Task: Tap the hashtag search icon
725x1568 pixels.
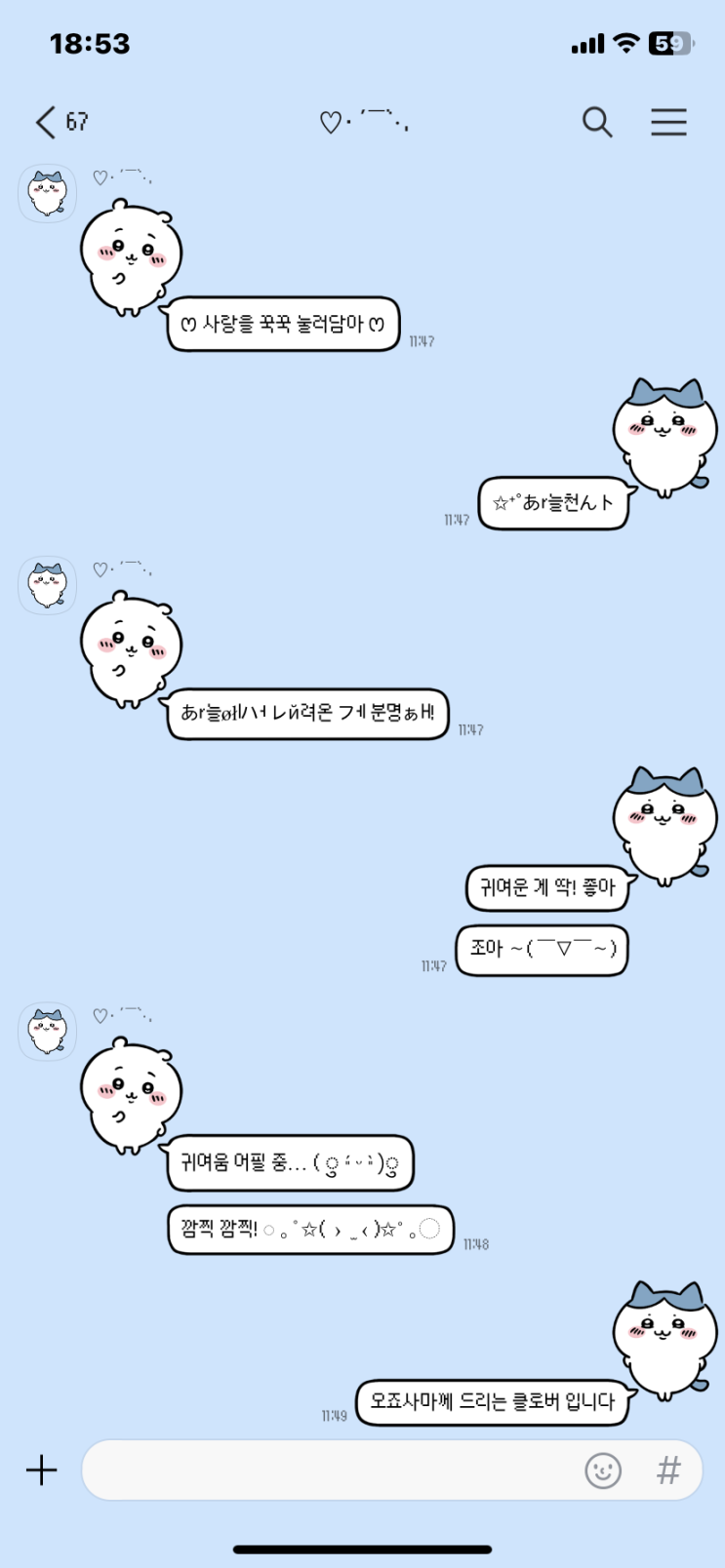Action: tap(668, 1470)
